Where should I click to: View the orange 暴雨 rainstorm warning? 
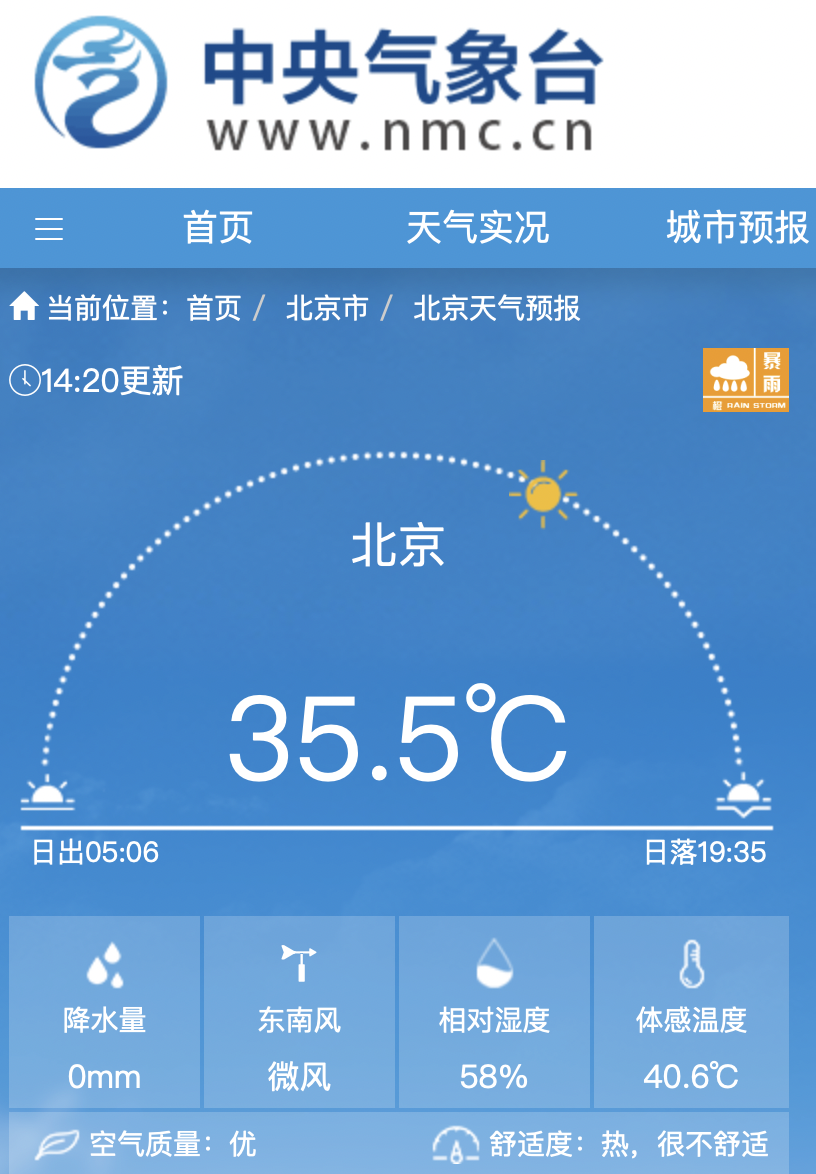[x=745, y=380]
